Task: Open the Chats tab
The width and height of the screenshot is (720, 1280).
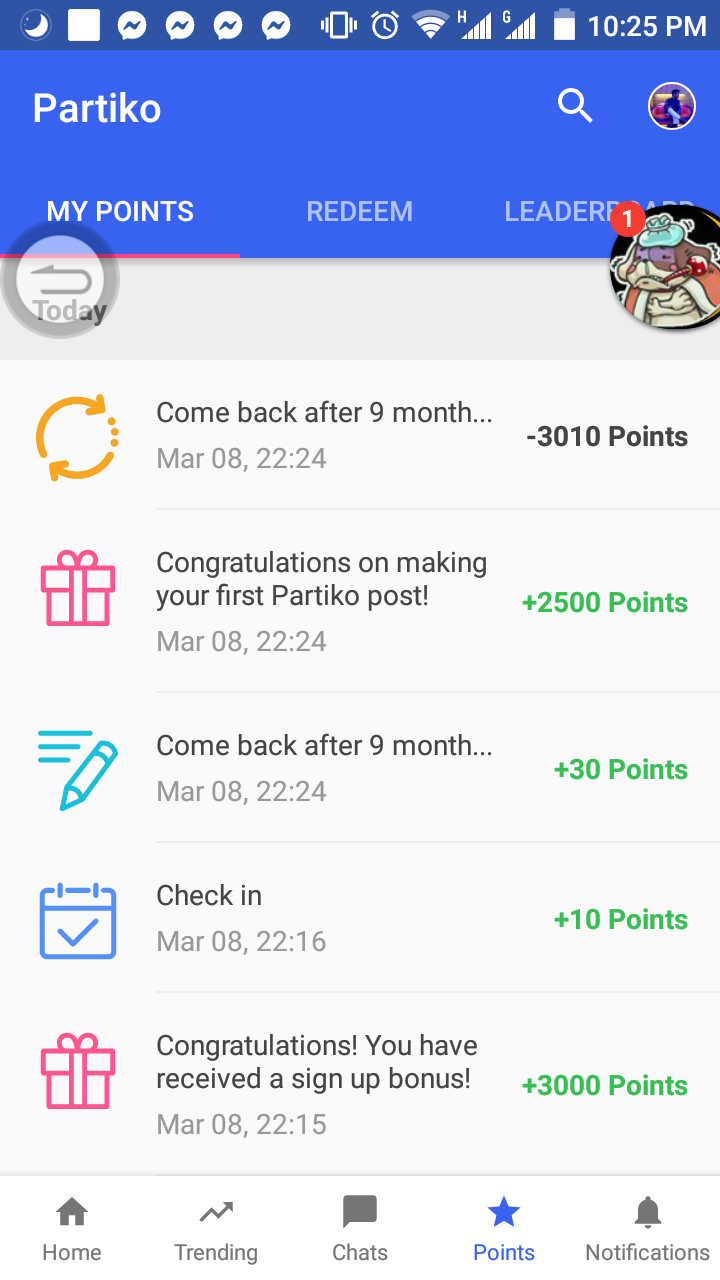Action: (360, 1230)
